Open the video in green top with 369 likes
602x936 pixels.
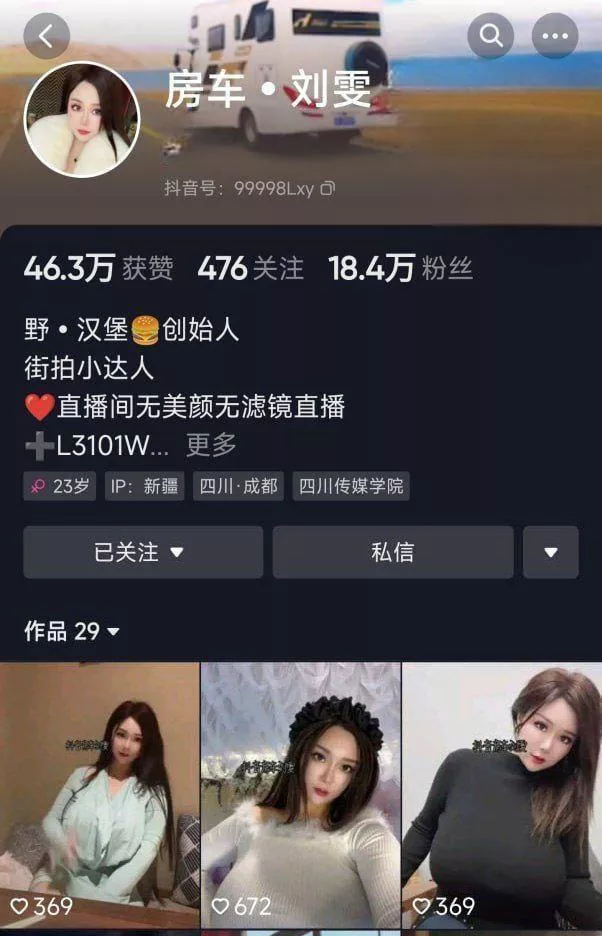100,790
